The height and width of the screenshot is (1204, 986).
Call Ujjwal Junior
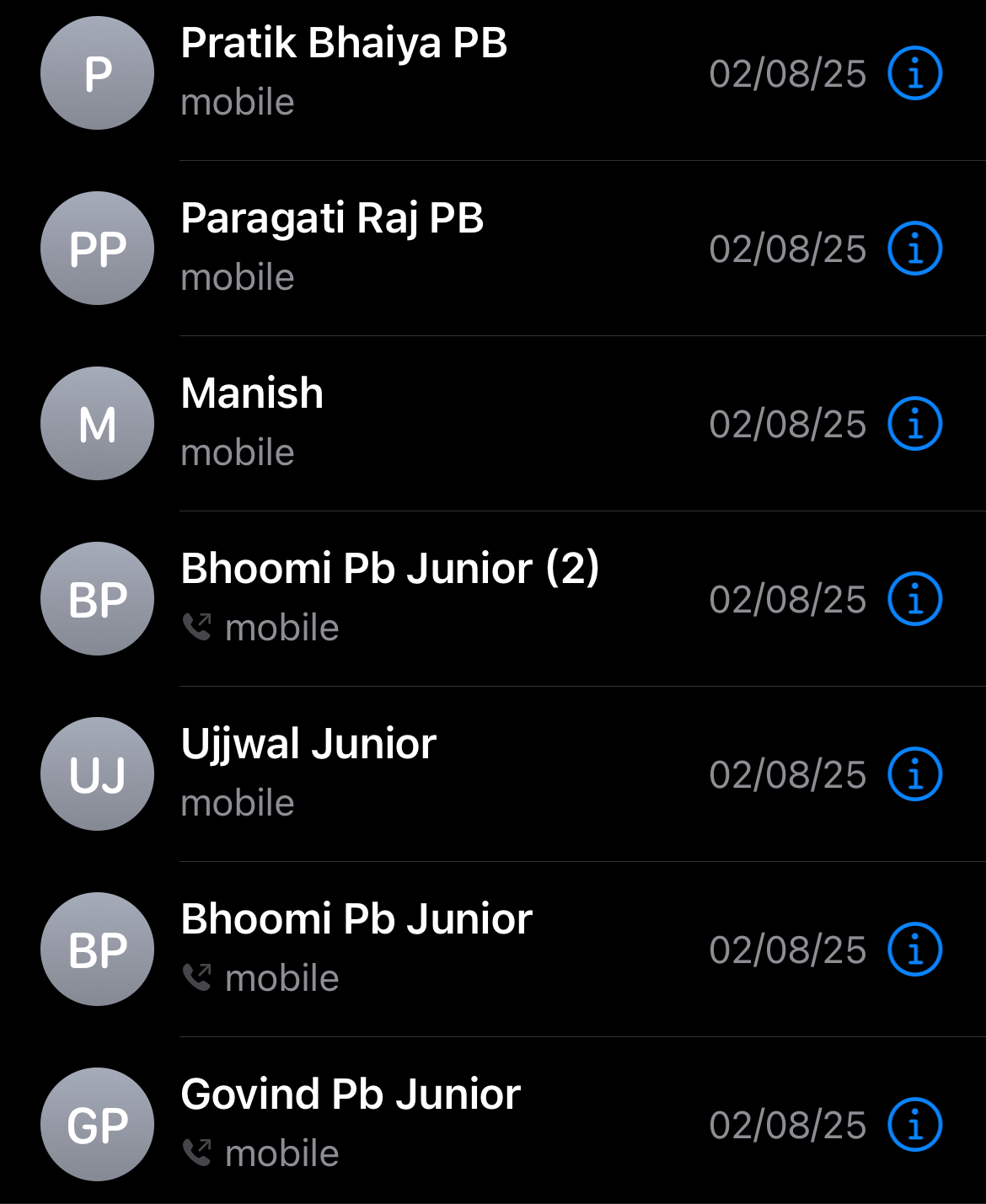click(x=308, y=773)
